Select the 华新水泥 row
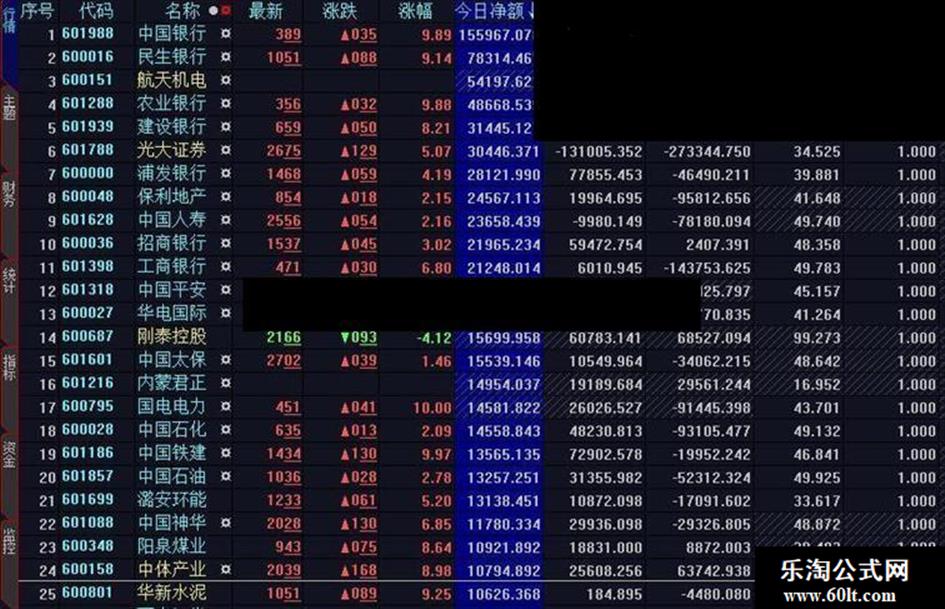Image resolution: width=945 pixels, height=609 pixels. [171, 593]
